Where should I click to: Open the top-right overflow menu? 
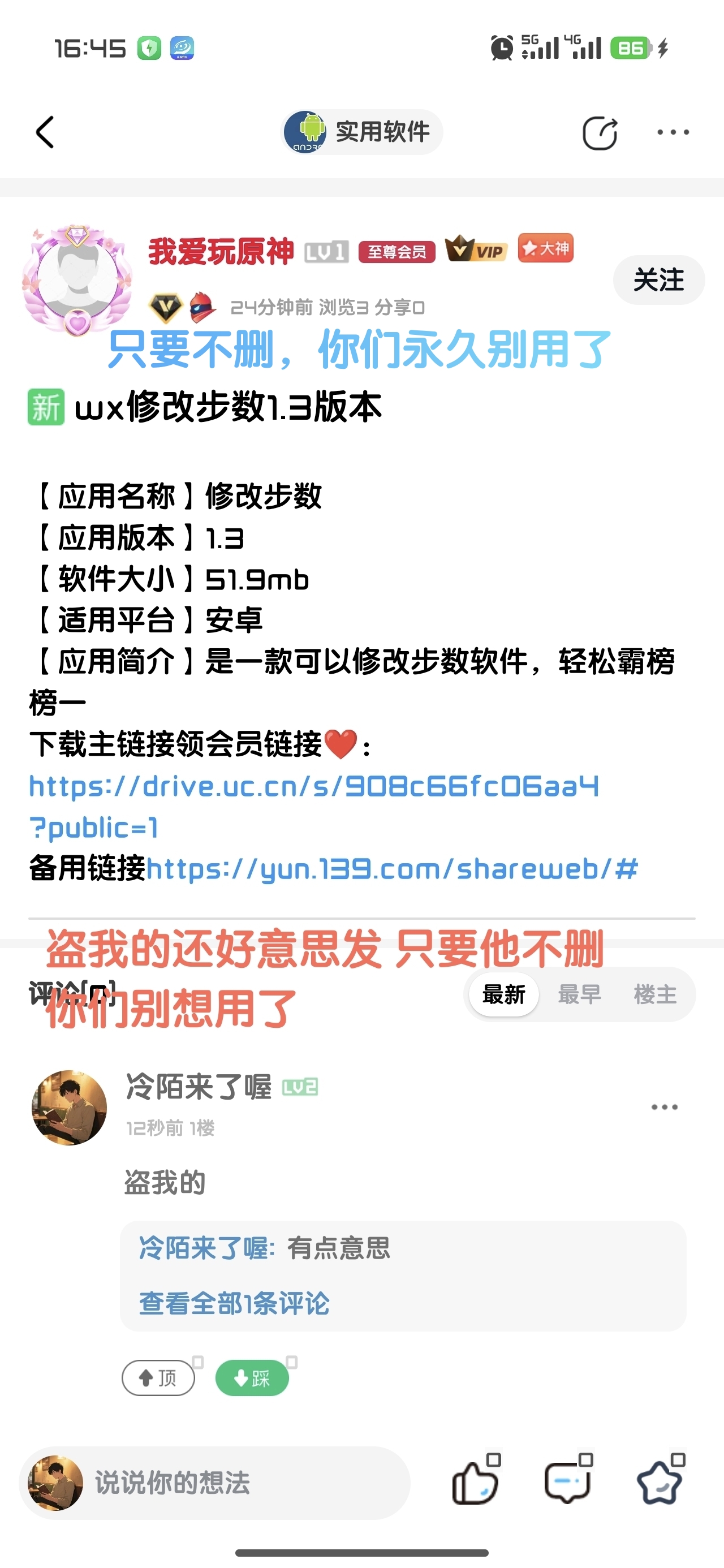coord(673,132)
